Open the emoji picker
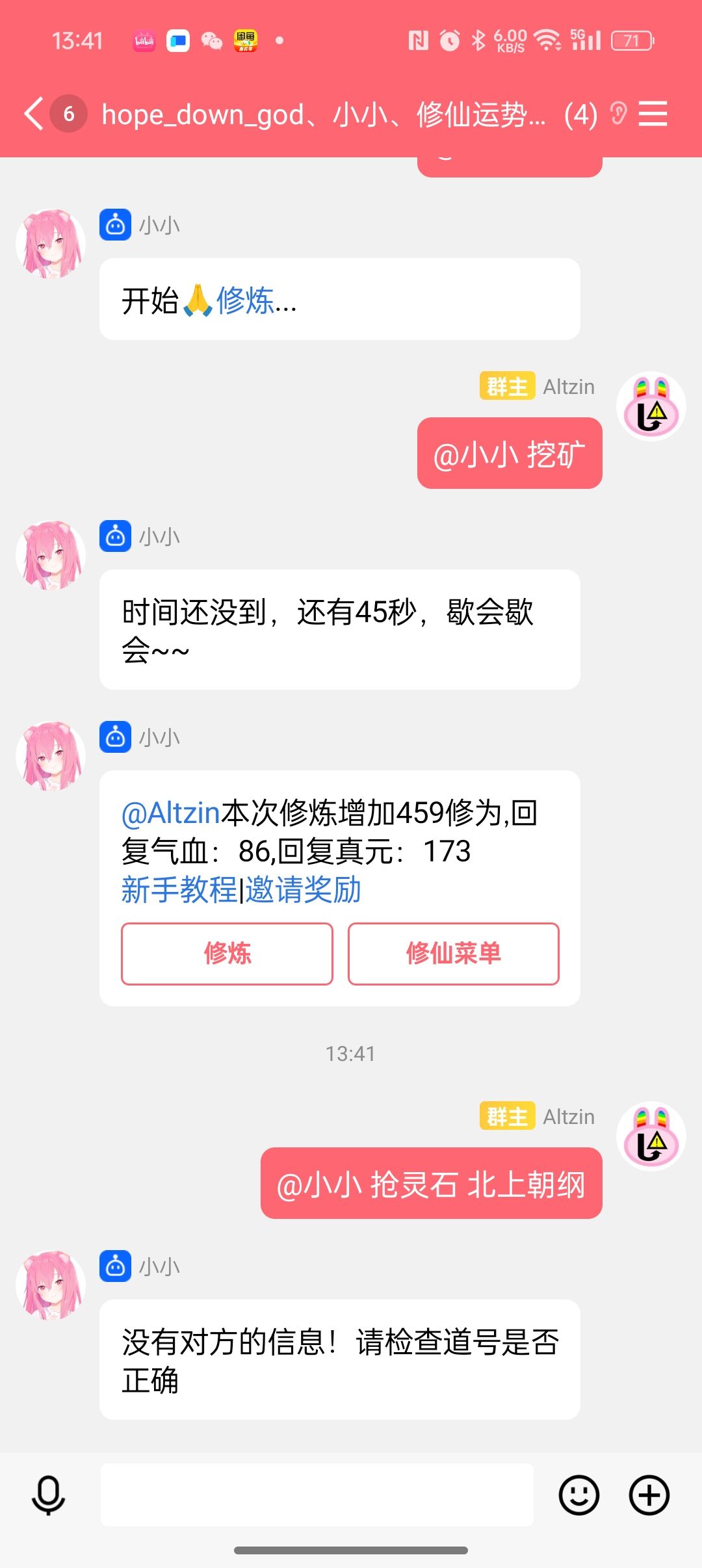702x1568 pixels. [578, 1495]
